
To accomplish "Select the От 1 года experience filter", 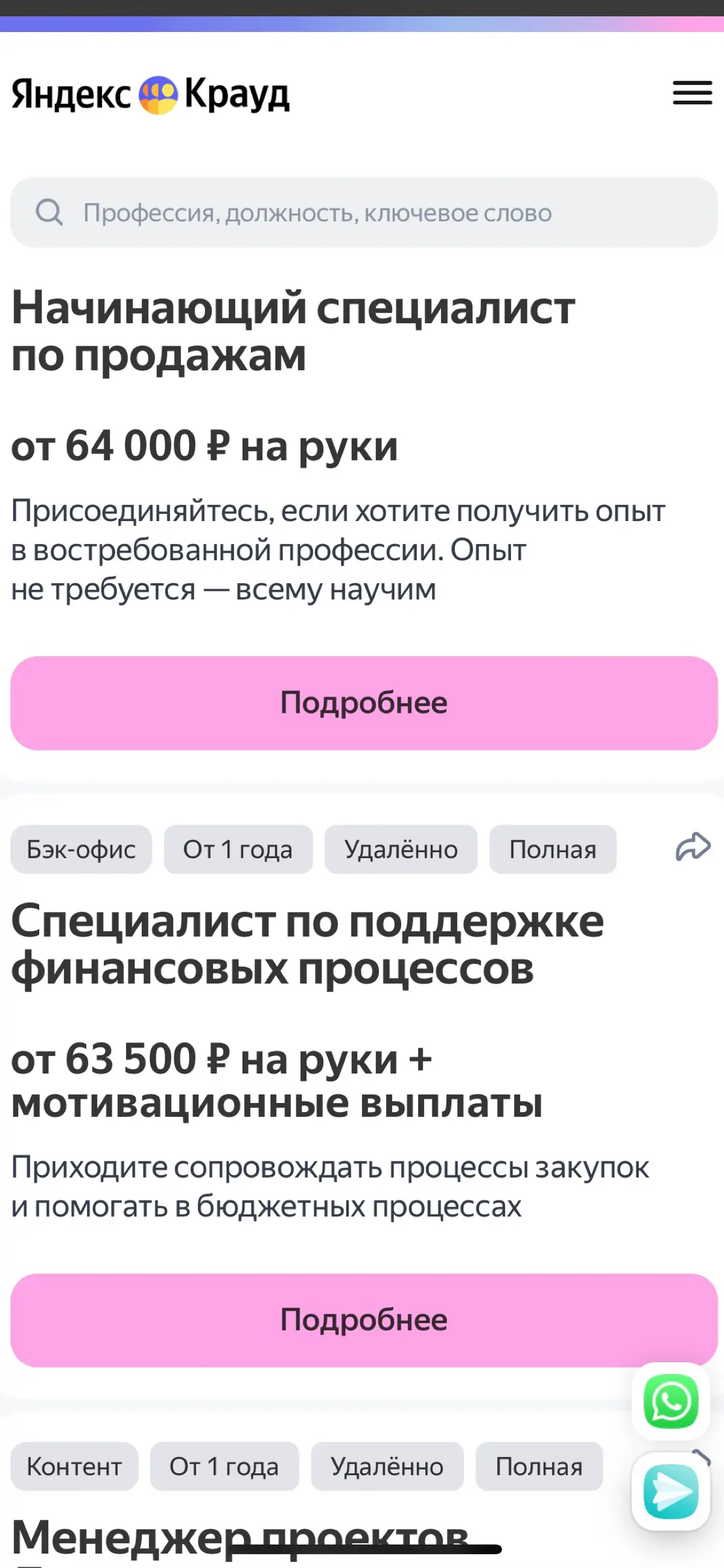I will 238,849.
